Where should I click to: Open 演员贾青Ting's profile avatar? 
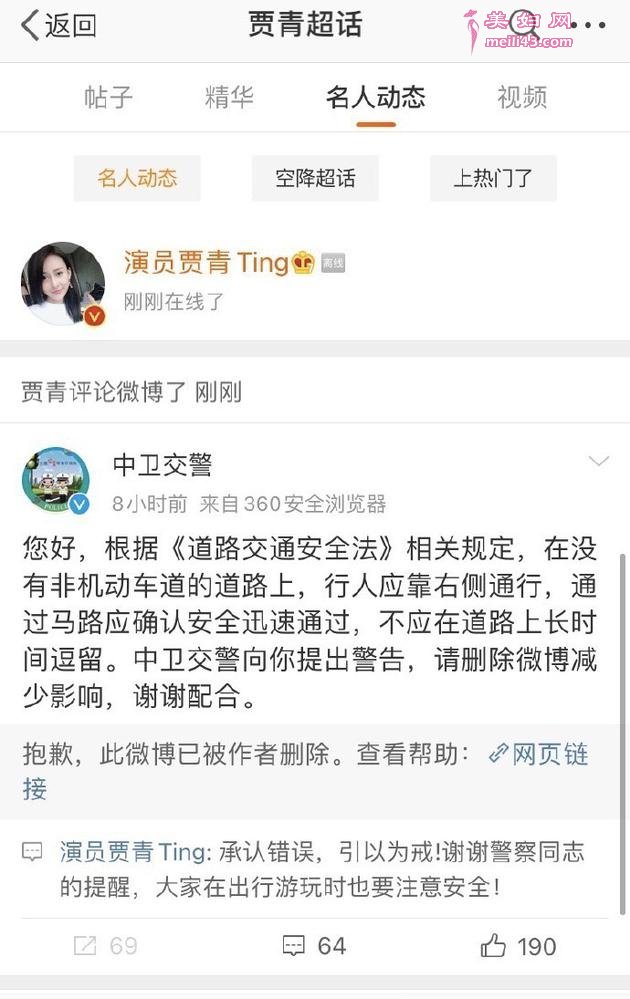tap(63, 283)
